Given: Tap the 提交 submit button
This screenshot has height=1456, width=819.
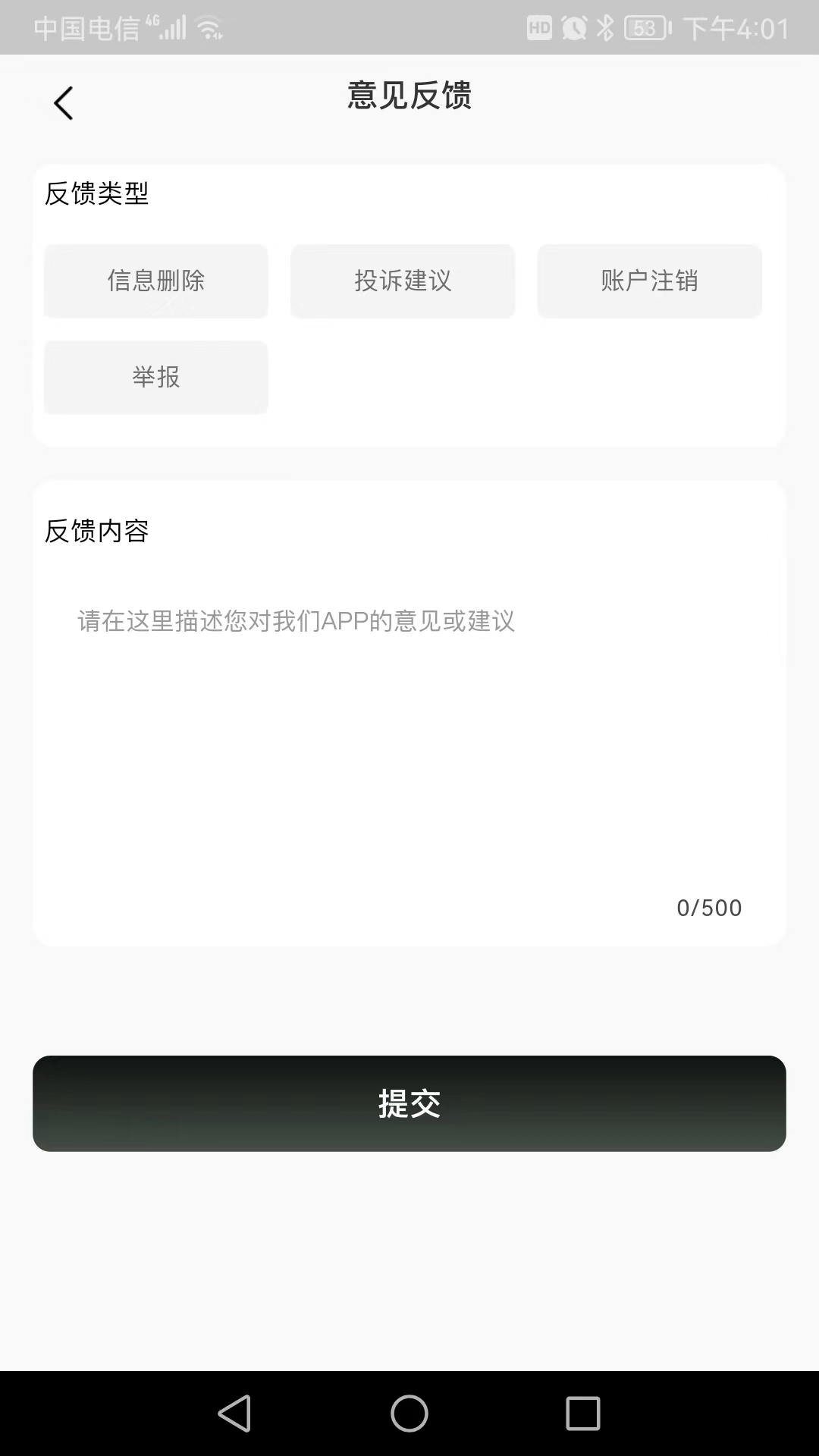Looking at the screenshot, I should coord(409,1103).
